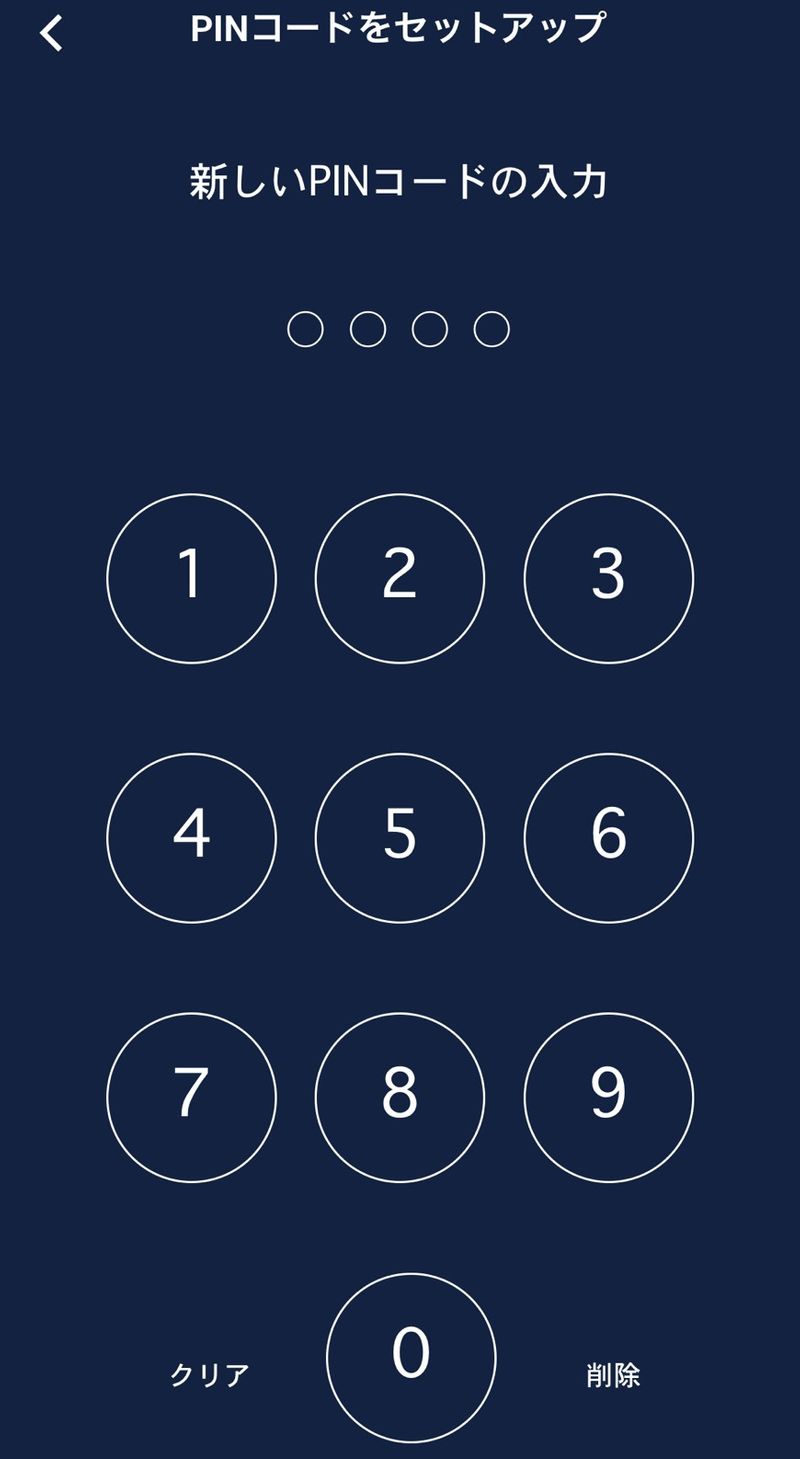Delete last digit with 削除
This screenshot has height=1459, width=800.
point(612,1375)
